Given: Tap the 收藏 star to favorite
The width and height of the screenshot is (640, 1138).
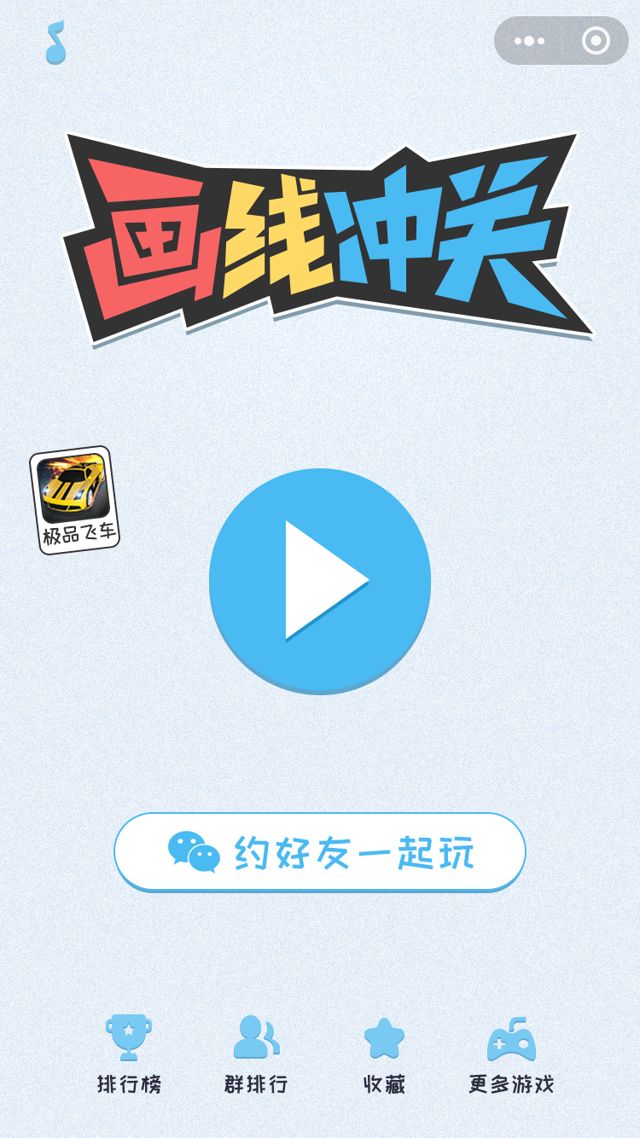Looking at the screenshot, I should [x=384, y=1054].
